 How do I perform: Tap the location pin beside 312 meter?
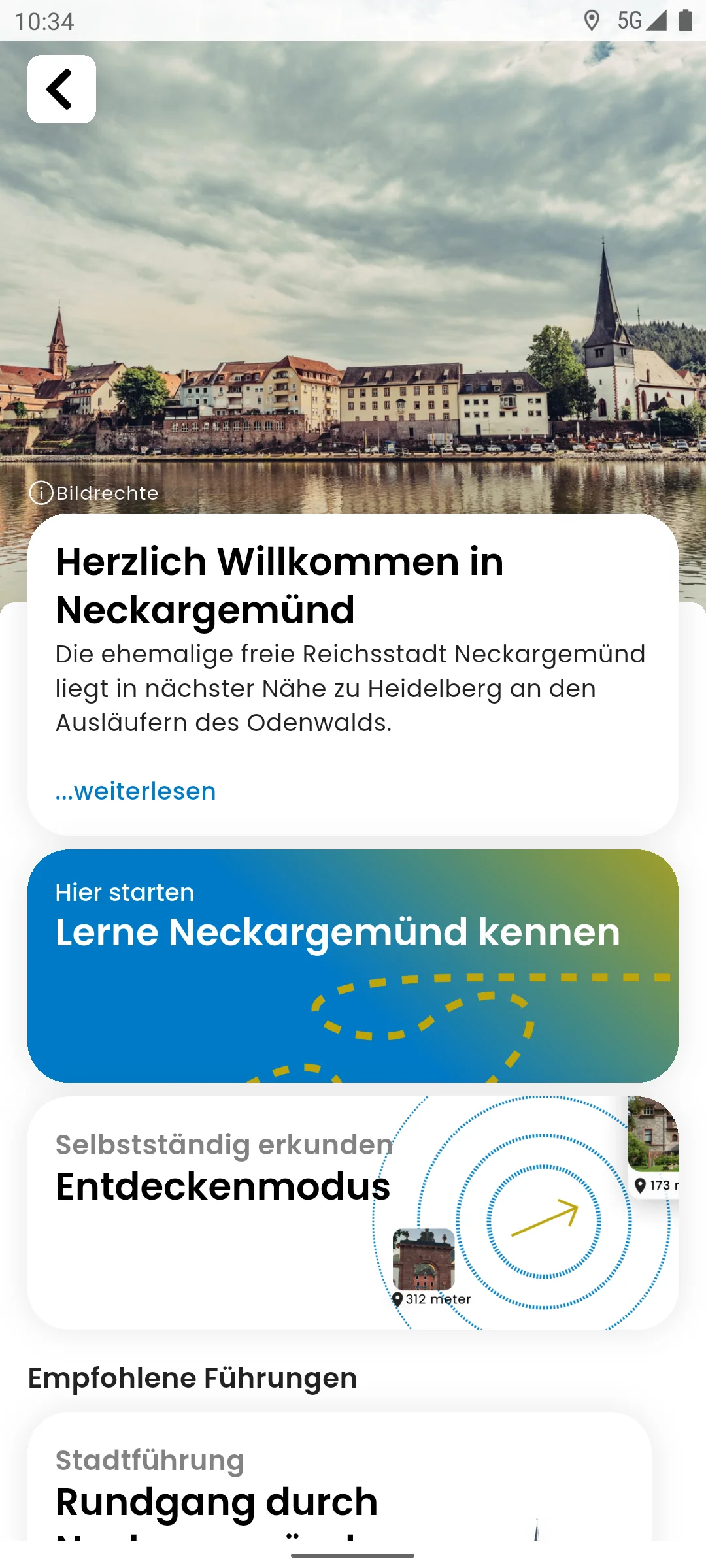(x=397, y=1299)
